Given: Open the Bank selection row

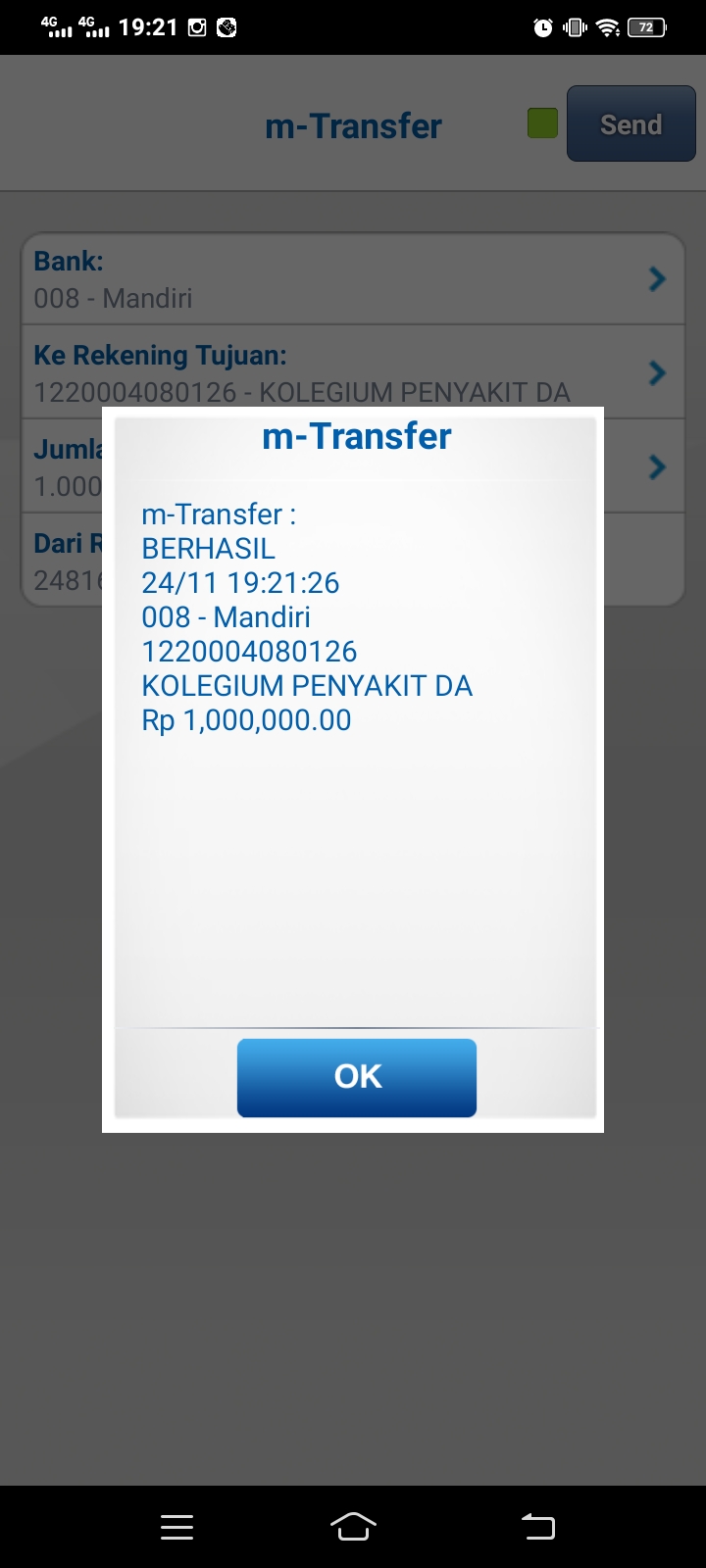Looking at the screenshot, I should (353, 279).
